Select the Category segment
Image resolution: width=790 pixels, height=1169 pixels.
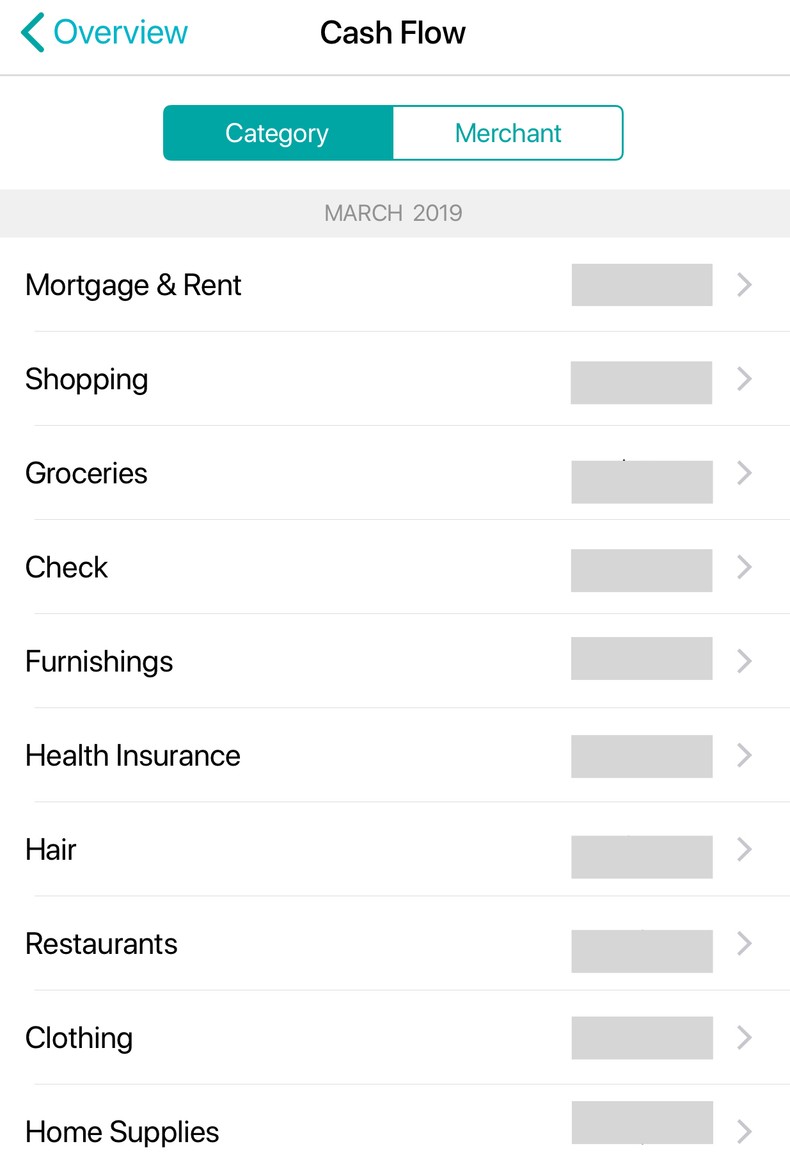coord(277,133)
